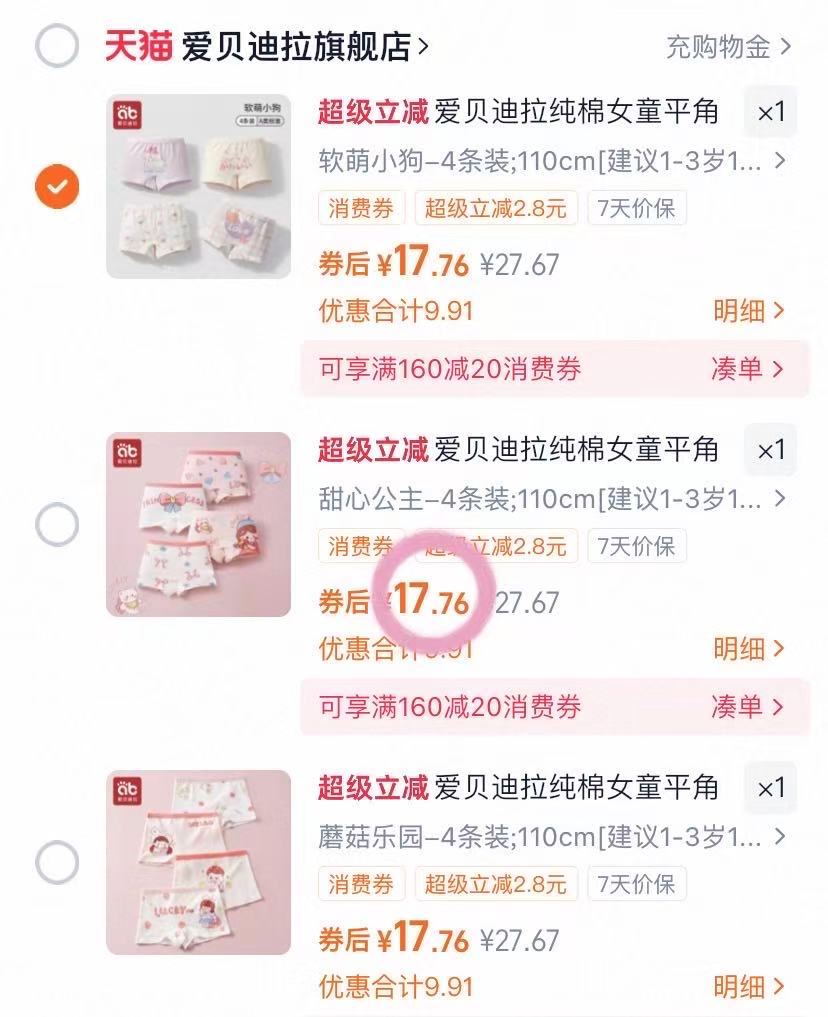Click the 7天价保 tag on third item

pos(637,884)
